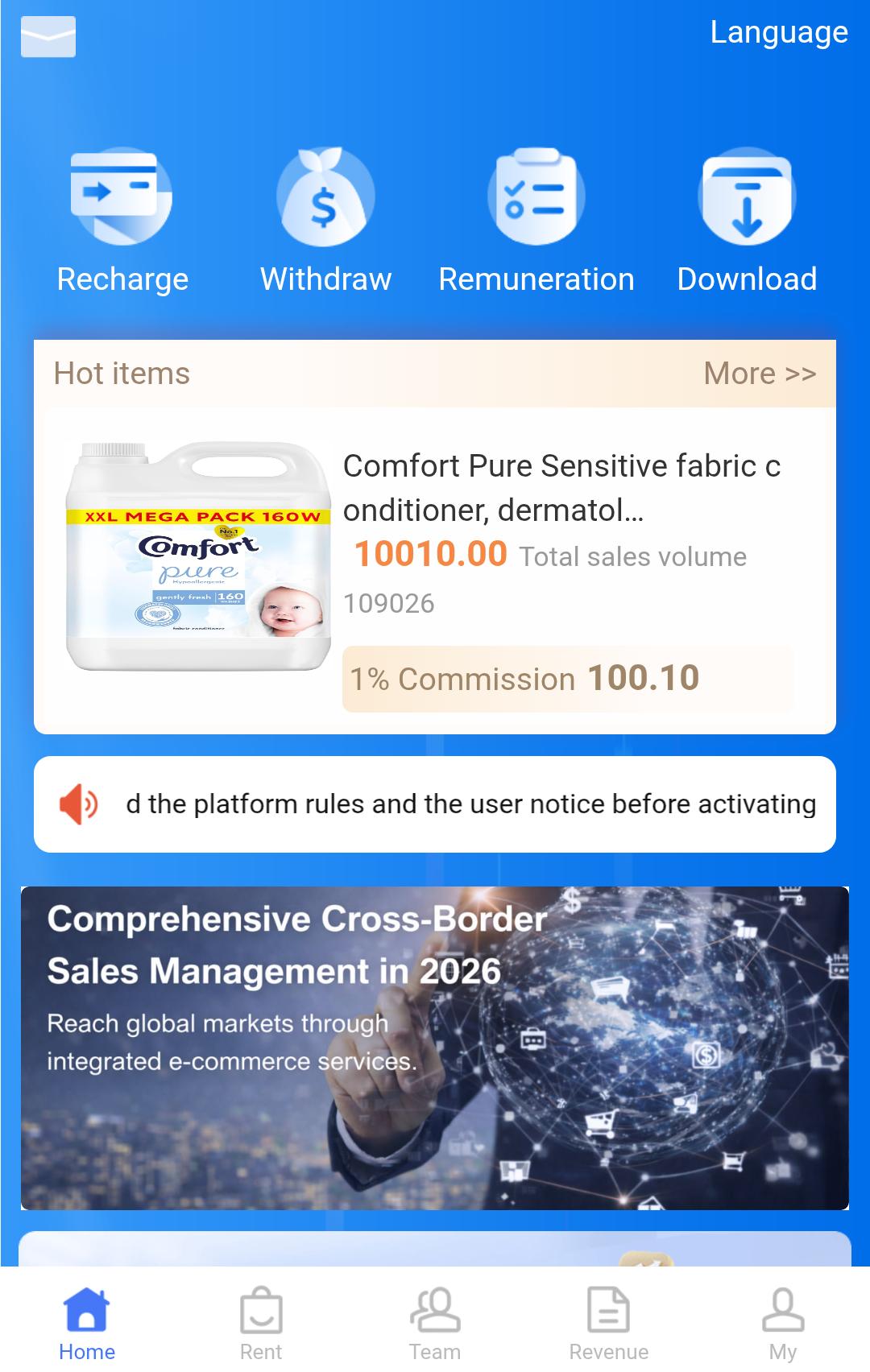Select the Home tab
Image resolution: width=870 pixels, height=1372 pixels.
pyautogui.click(x=87, y=1324)
